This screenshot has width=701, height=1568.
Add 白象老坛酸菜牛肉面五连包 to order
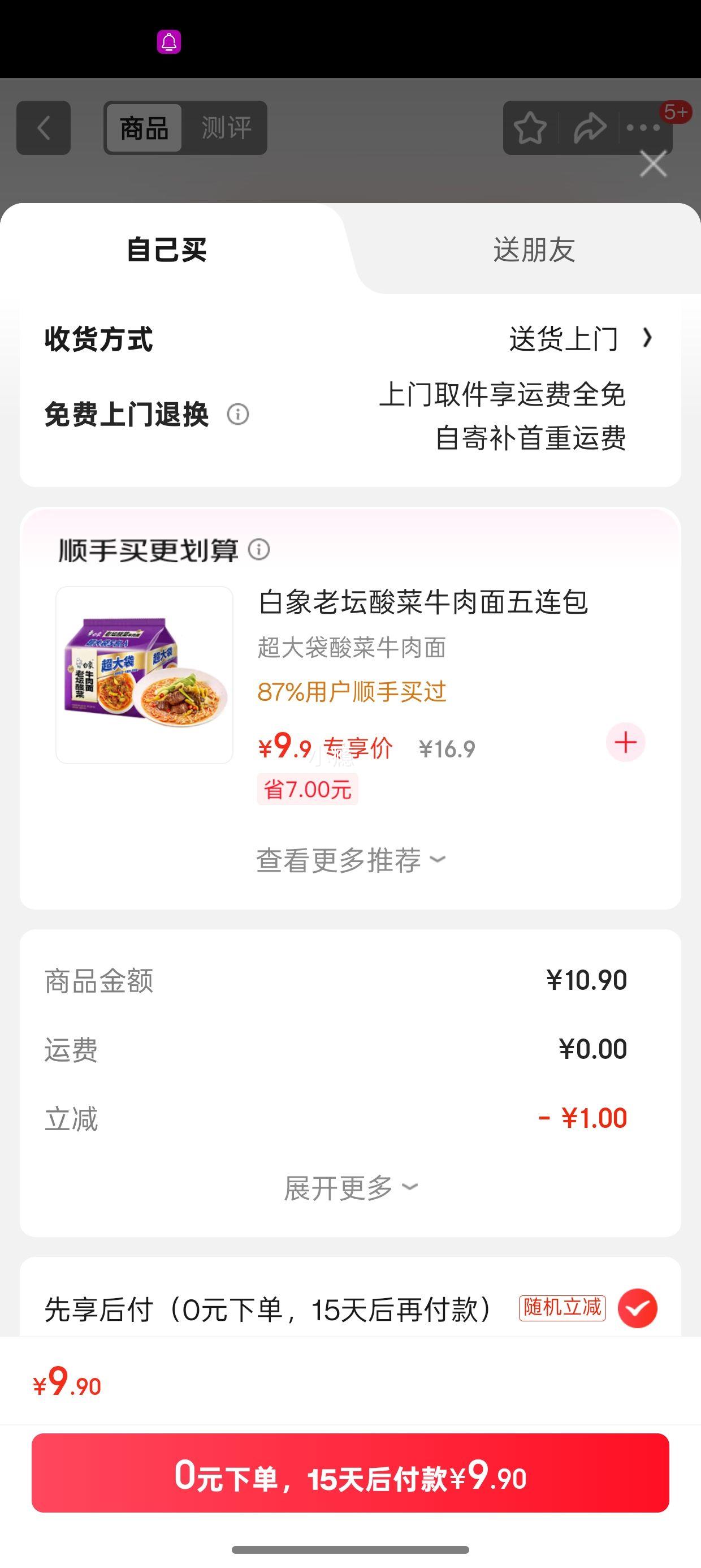pyautogui.click(x=625, y=743)
